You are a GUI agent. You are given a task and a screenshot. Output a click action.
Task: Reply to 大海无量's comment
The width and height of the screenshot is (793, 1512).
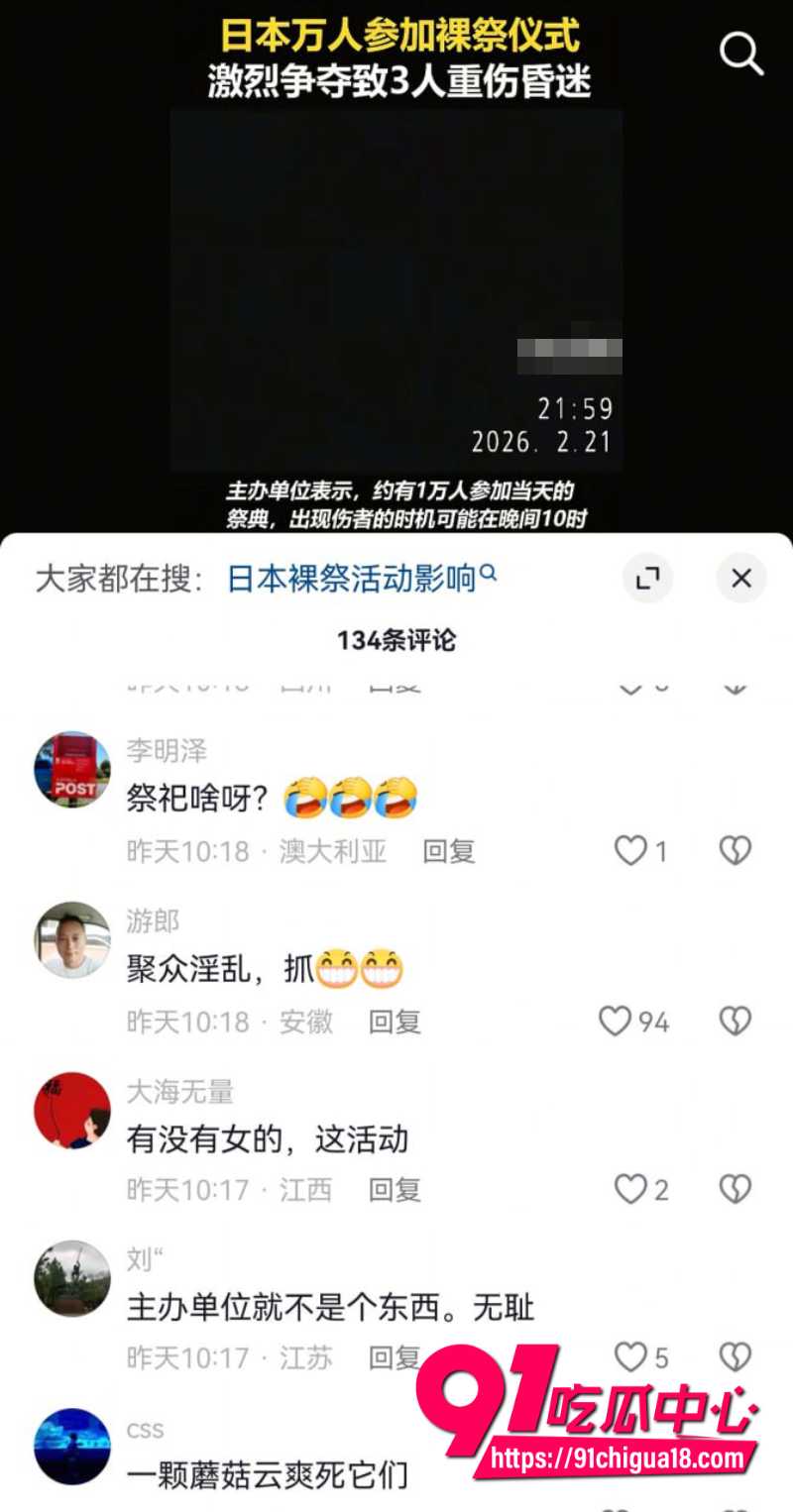coord(395,1189)
